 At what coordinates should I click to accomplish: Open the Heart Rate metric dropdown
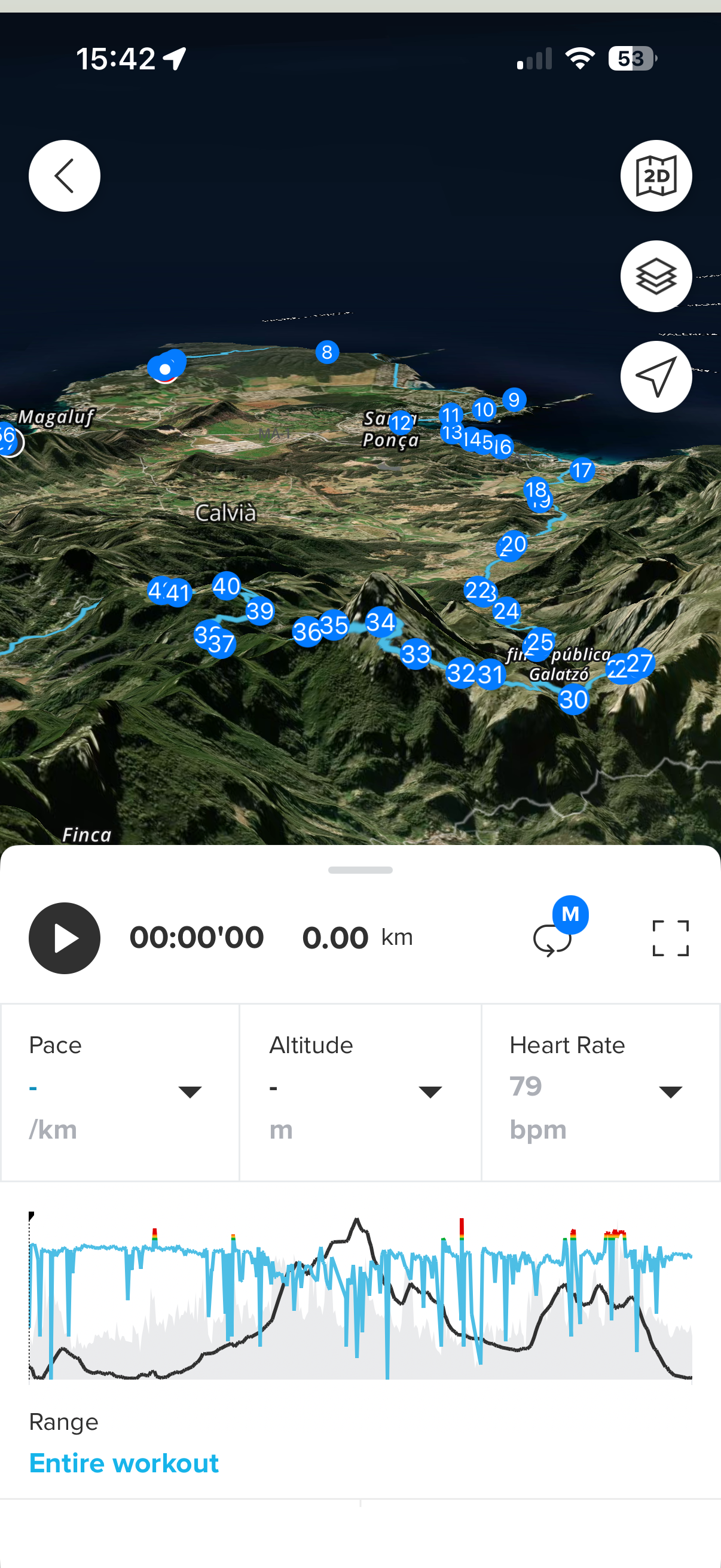[x=670, y=1091]
